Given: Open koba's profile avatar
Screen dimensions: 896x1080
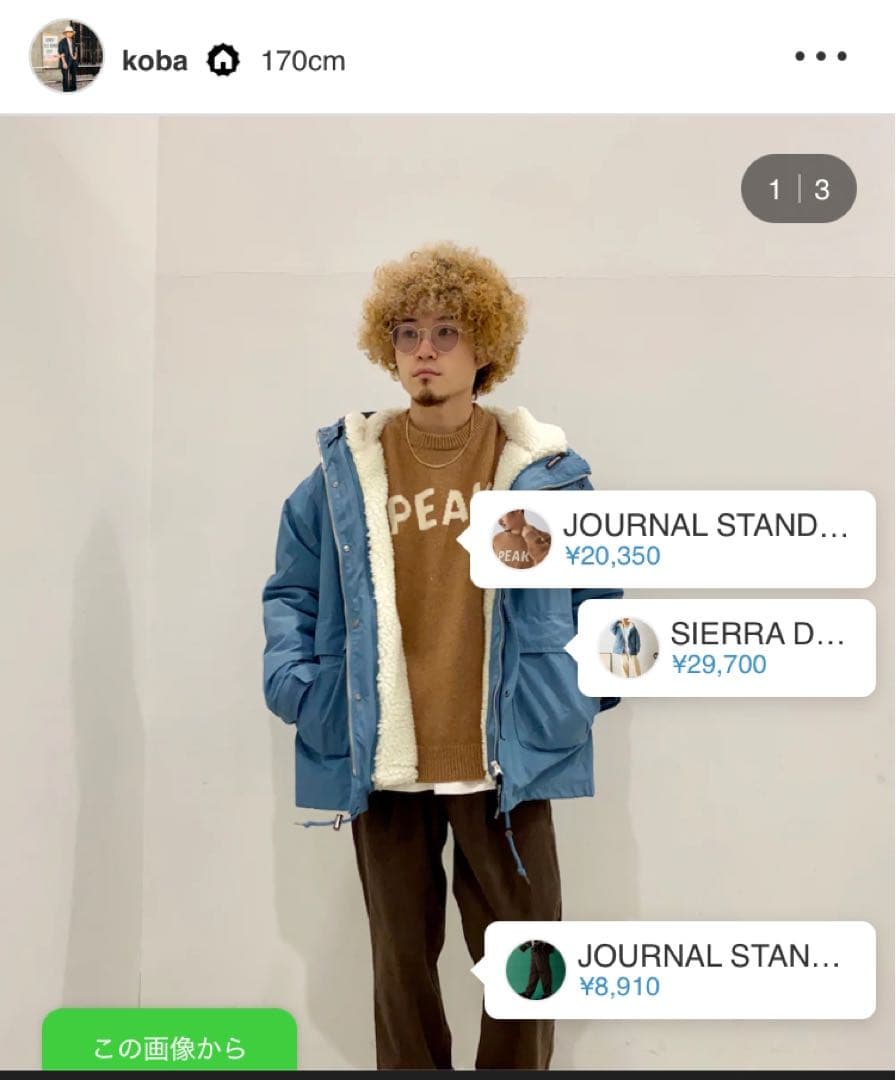Looking at the screenshot, I should [x=66, y=57].
